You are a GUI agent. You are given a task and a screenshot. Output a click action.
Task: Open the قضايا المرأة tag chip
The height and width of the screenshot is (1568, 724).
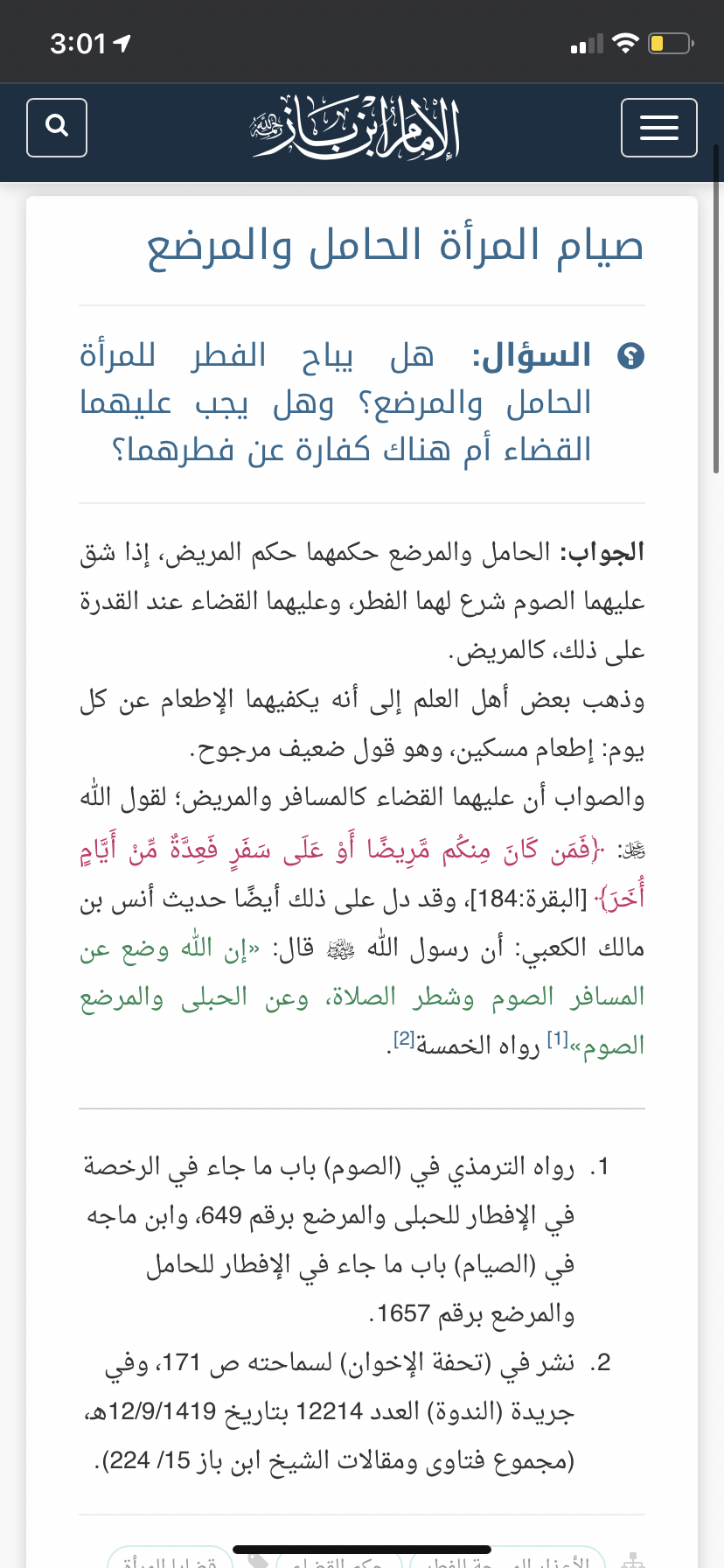[170, 1557]
